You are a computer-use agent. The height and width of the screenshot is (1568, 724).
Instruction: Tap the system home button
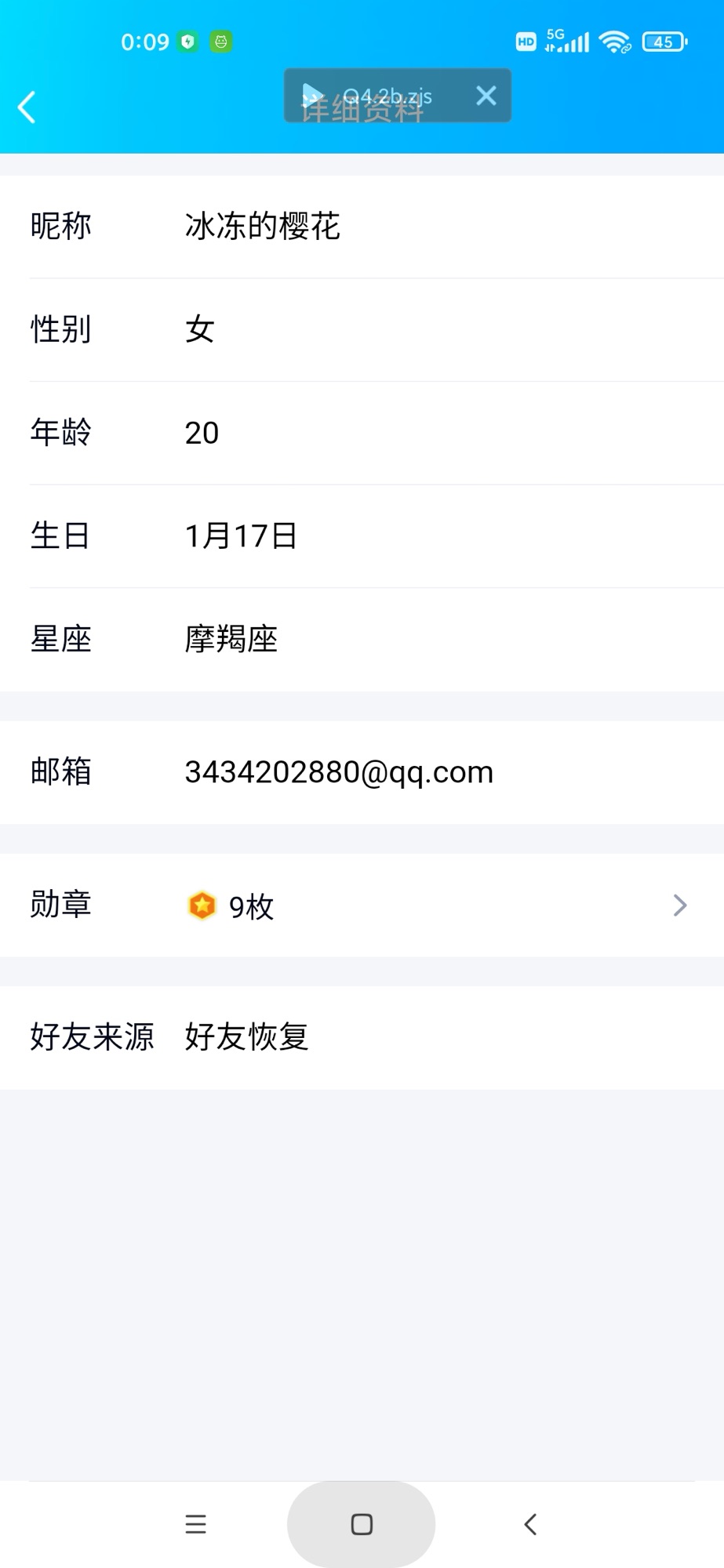click(361, 1524)
